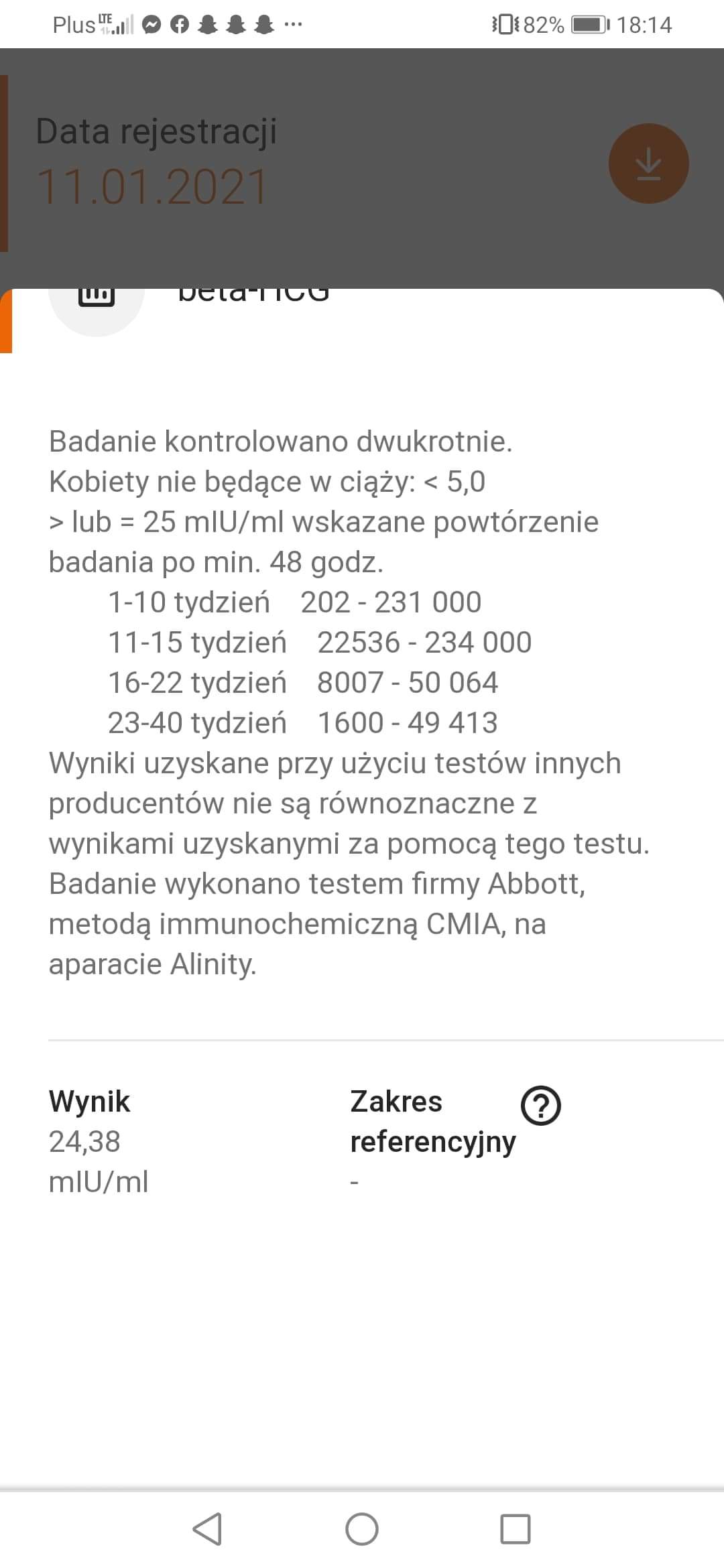Go to the home screen
This screenshot has height=1568, width=724.
click(x=362, y=1529)
